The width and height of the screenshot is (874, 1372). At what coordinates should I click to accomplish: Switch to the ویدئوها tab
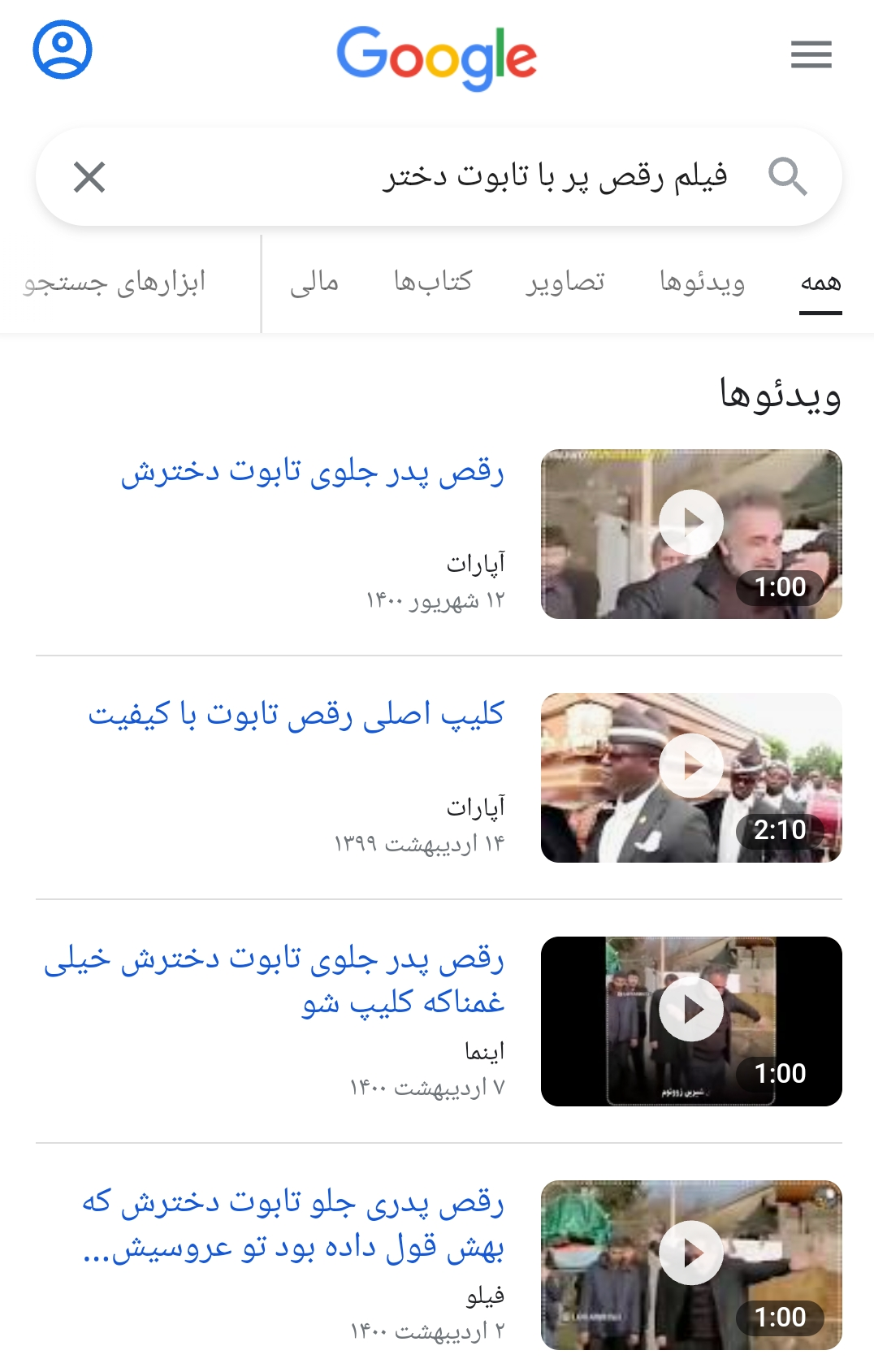[702, 283]
